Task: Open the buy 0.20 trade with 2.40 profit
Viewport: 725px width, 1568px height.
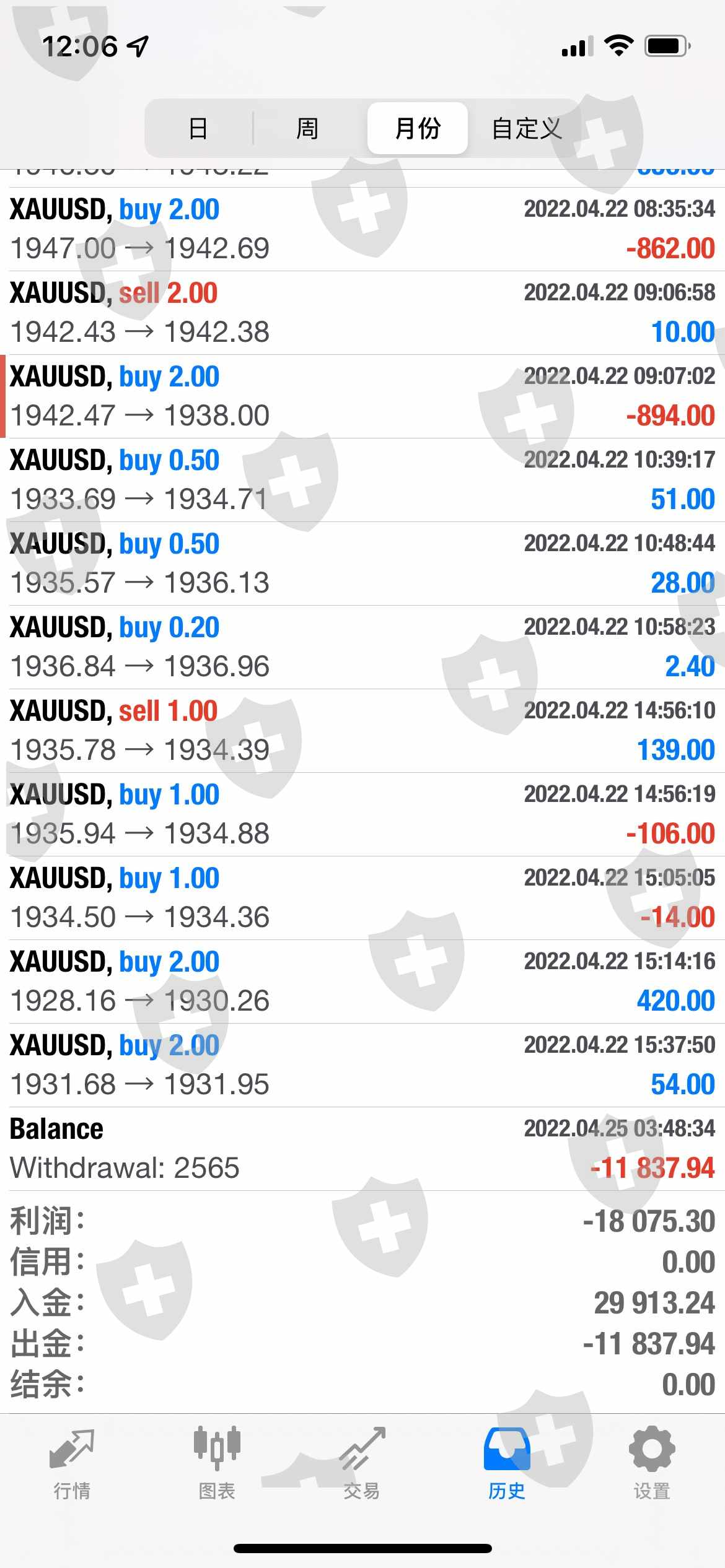Action: point(362,647)
